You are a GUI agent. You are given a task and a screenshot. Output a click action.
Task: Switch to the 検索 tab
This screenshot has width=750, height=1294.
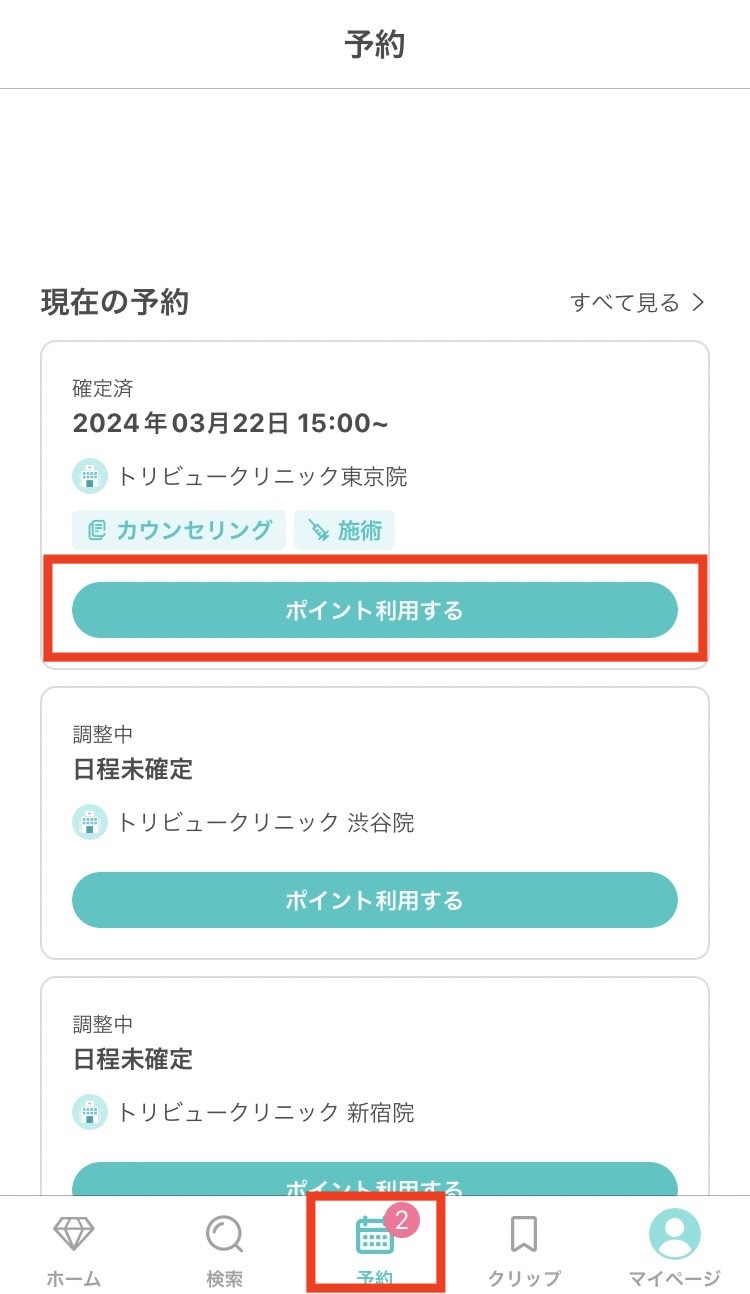[224, 1250]
